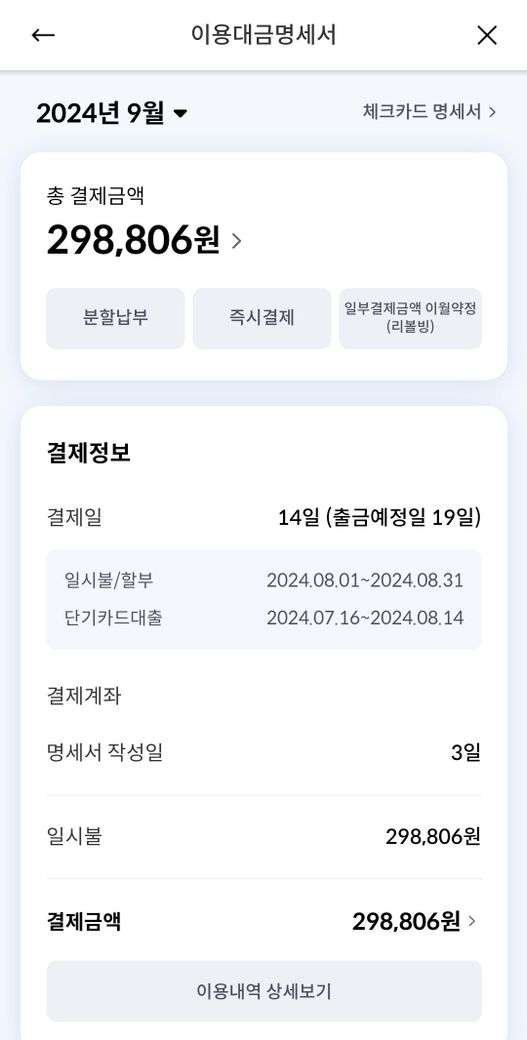This screenshot has width=527, height=1040.
Task: Tap 일부결제금액 이월약정 (리볼빙) button
Action: click(x=410, y=318)
